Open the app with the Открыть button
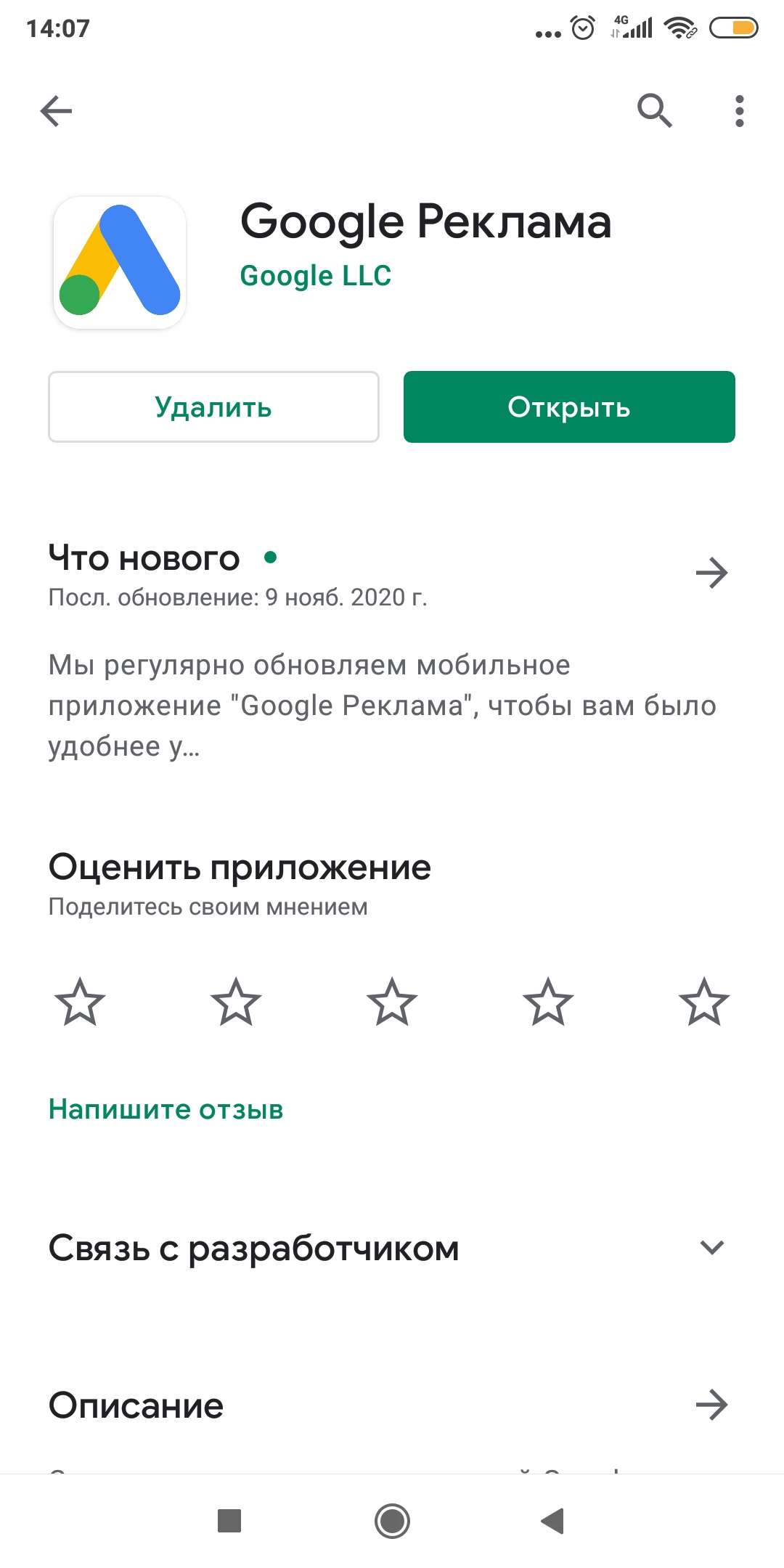This screenshot has width=784, height=1568. coord(569,407)
